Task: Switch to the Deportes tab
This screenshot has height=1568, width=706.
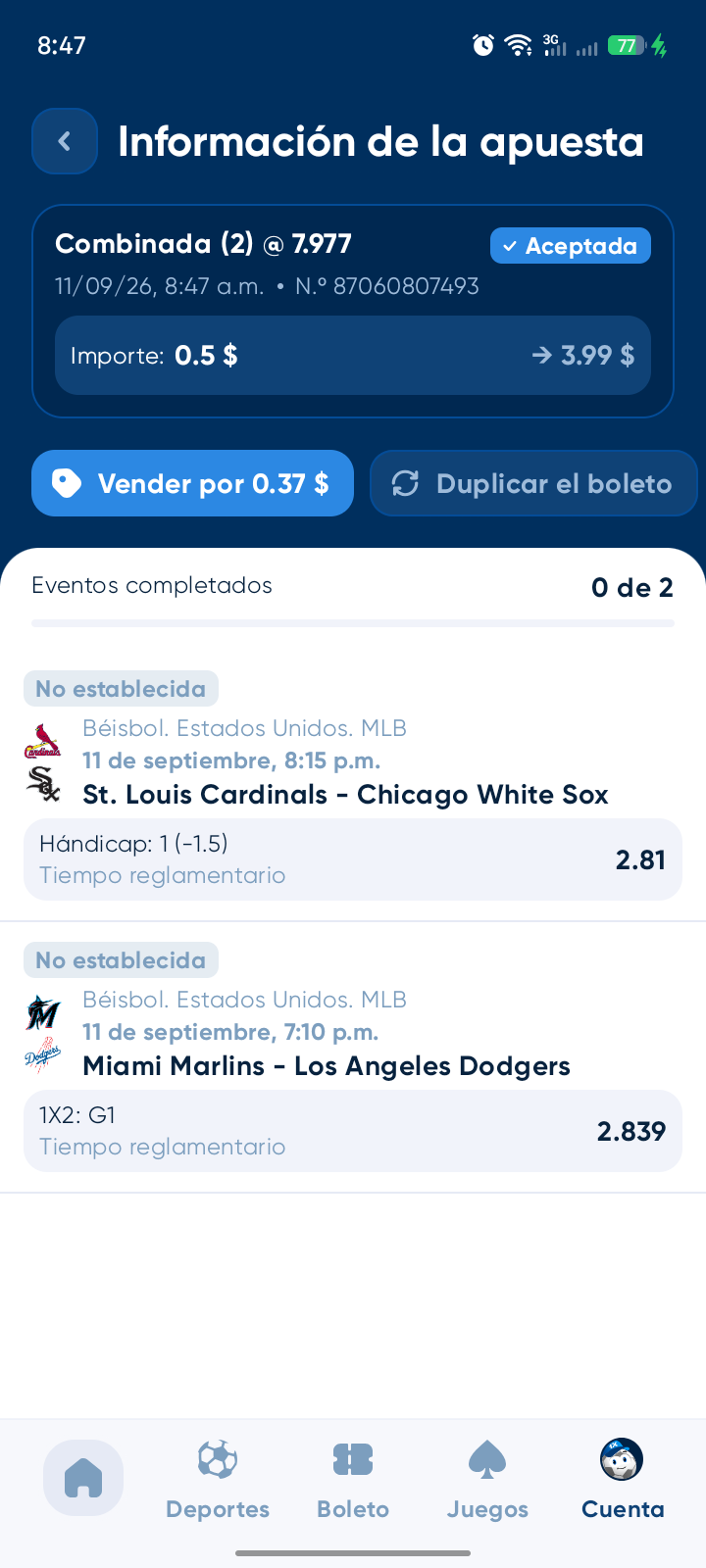Action: tap(218, 1480)
